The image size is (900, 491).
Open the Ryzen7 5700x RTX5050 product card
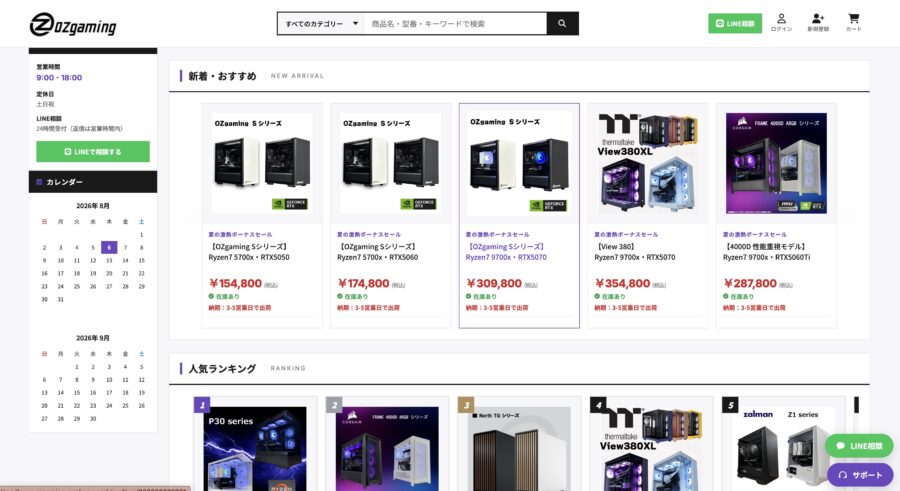click(x=262, y=215)
